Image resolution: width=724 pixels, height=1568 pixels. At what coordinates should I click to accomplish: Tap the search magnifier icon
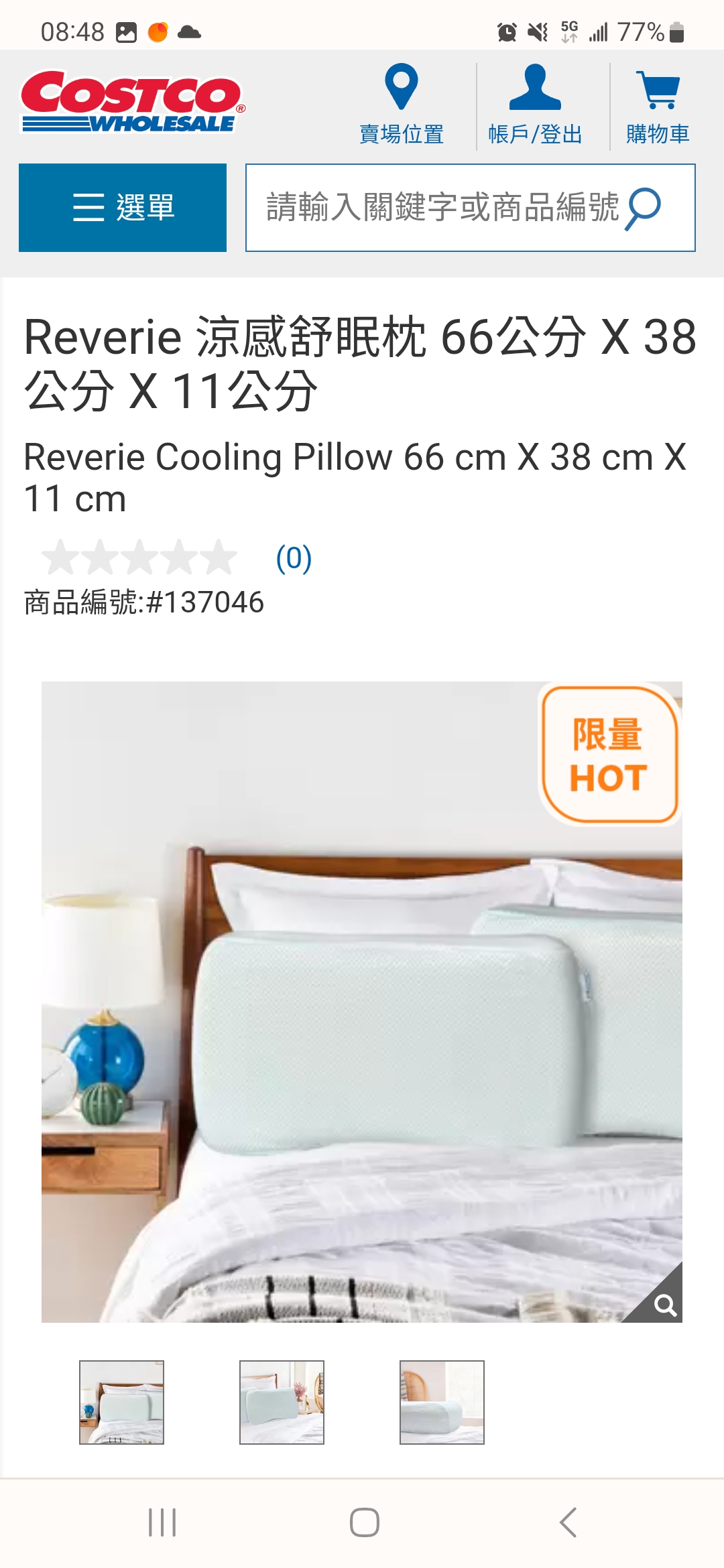pyautogui.click(x=644, y=208)
